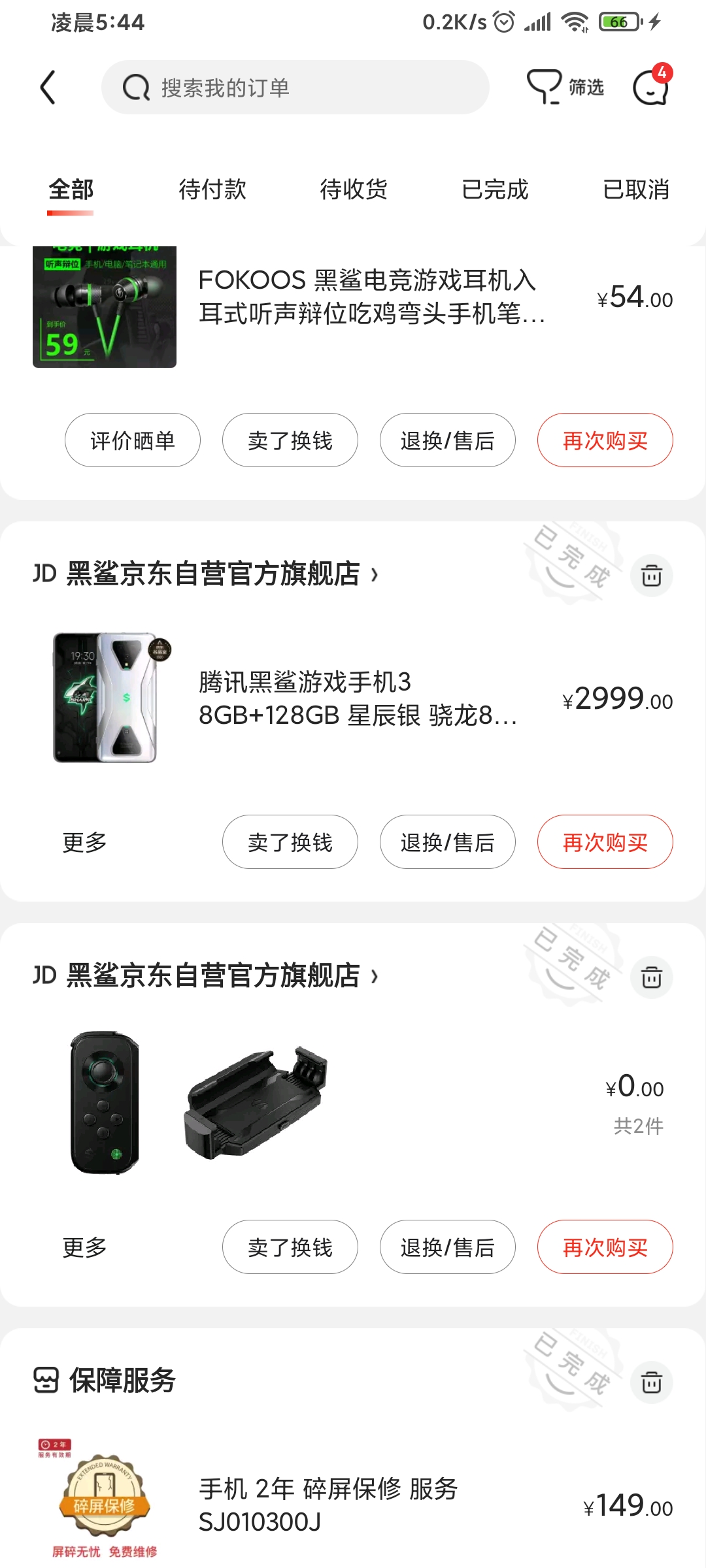Tap 更多 under the ¥0.00 two-item order

pos(84,1247)
